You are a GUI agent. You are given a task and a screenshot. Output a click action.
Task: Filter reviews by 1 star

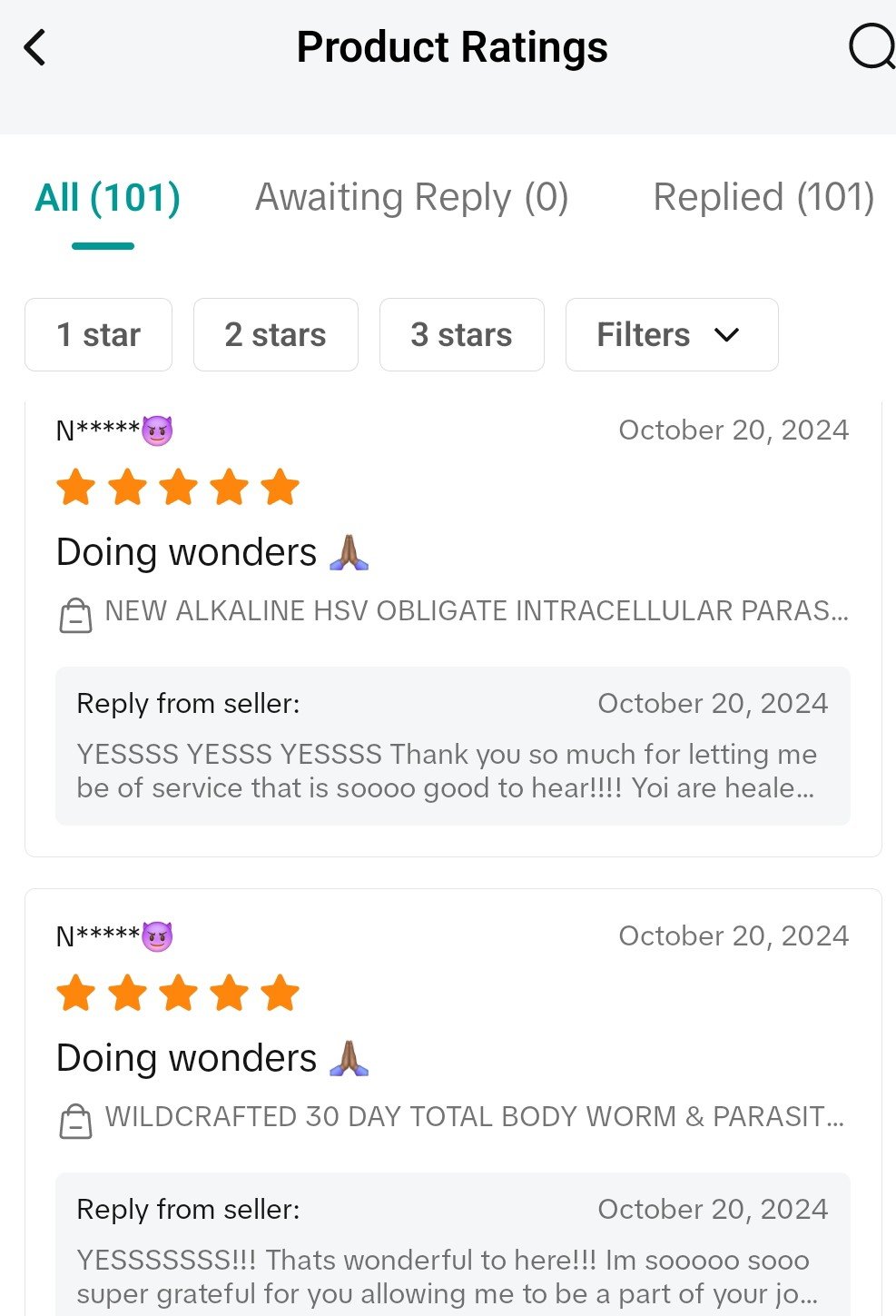pos(98,335)
